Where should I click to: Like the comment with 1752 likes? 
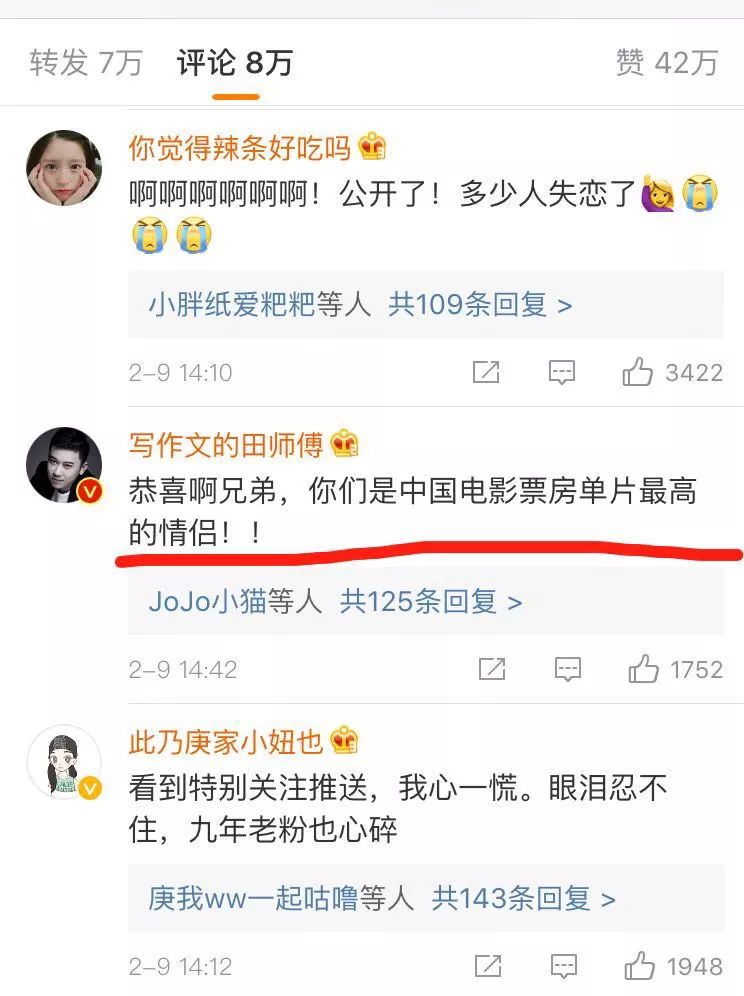(x=644, y=669)
